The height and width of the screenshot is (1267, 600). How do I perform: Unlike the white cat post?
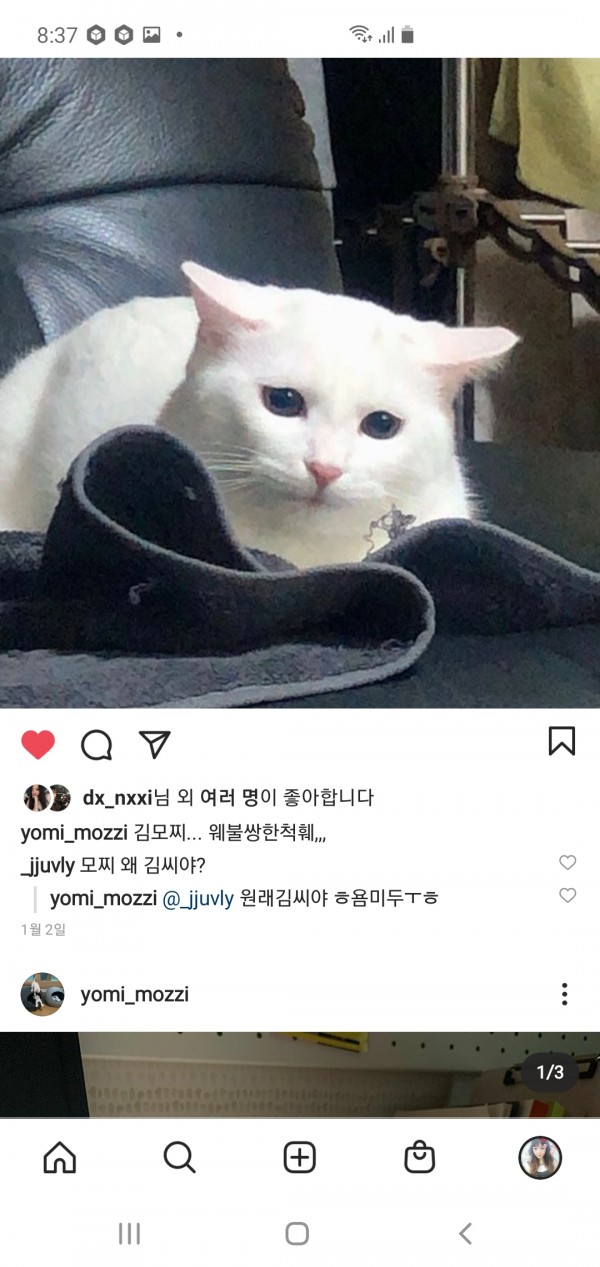[x=38, y=744]
